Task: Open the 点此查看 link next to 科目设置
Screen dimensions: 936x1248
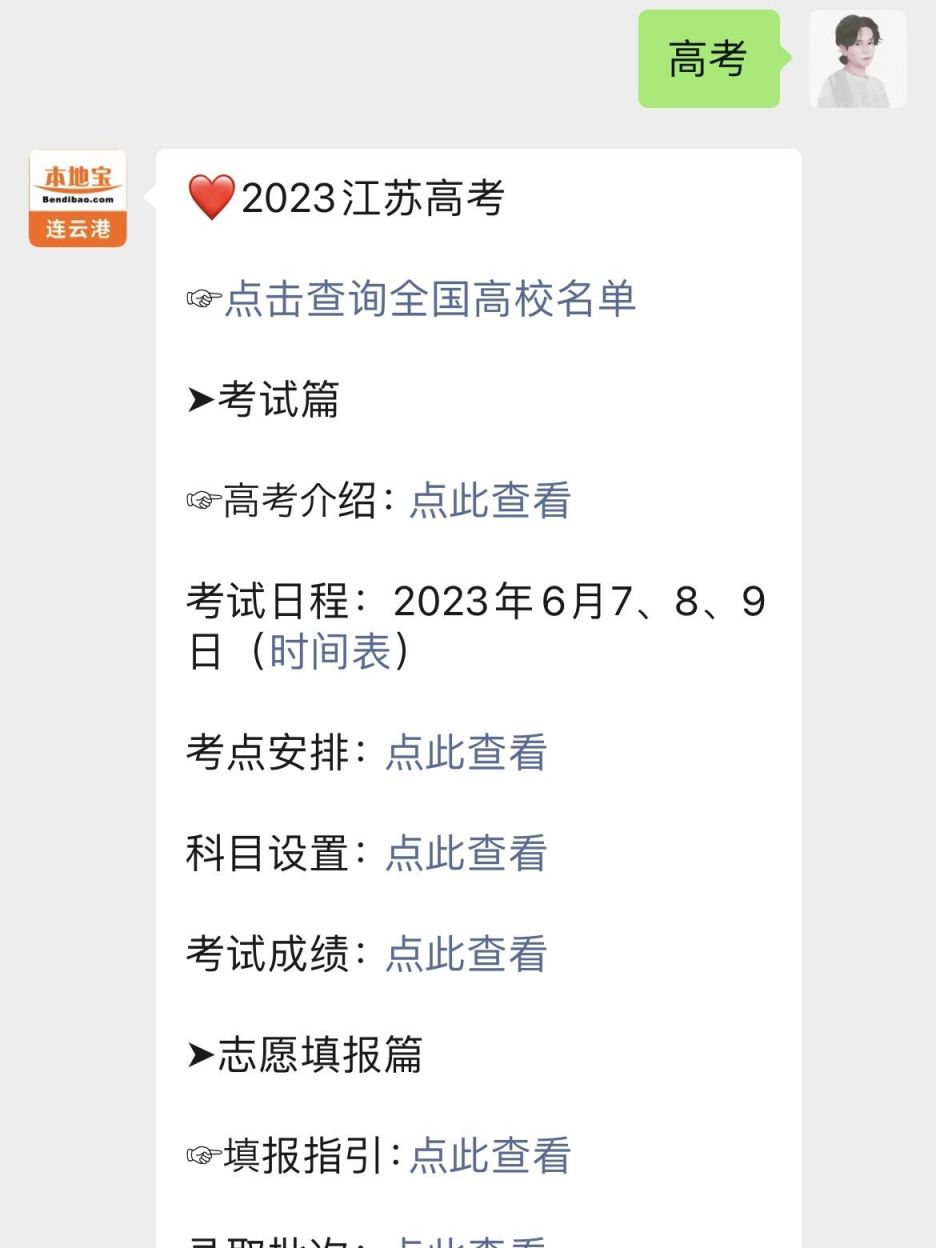Action: (x=465, y=854)
